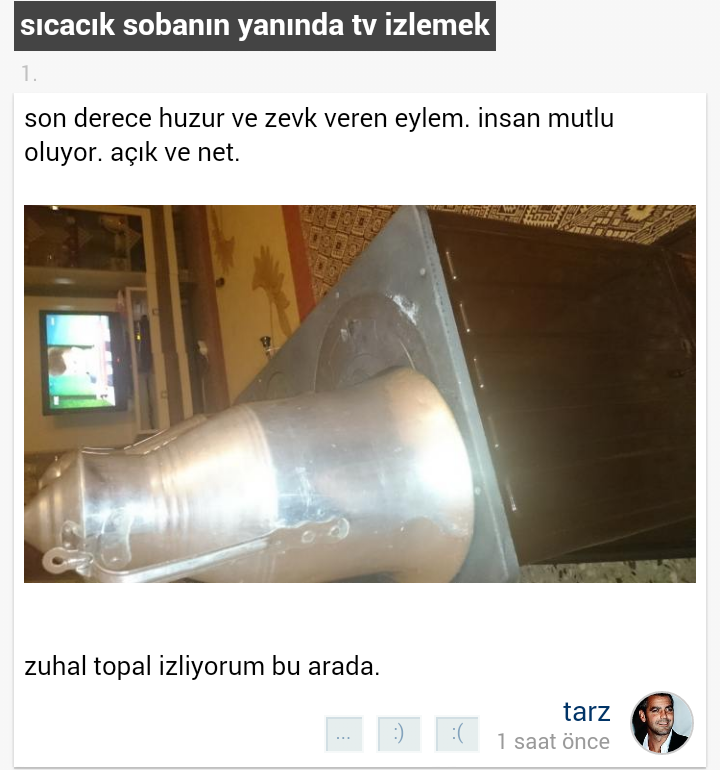Open the entry permalink 1 saat önce
Screen dimensions: 720x770
[x=553, y=742]
